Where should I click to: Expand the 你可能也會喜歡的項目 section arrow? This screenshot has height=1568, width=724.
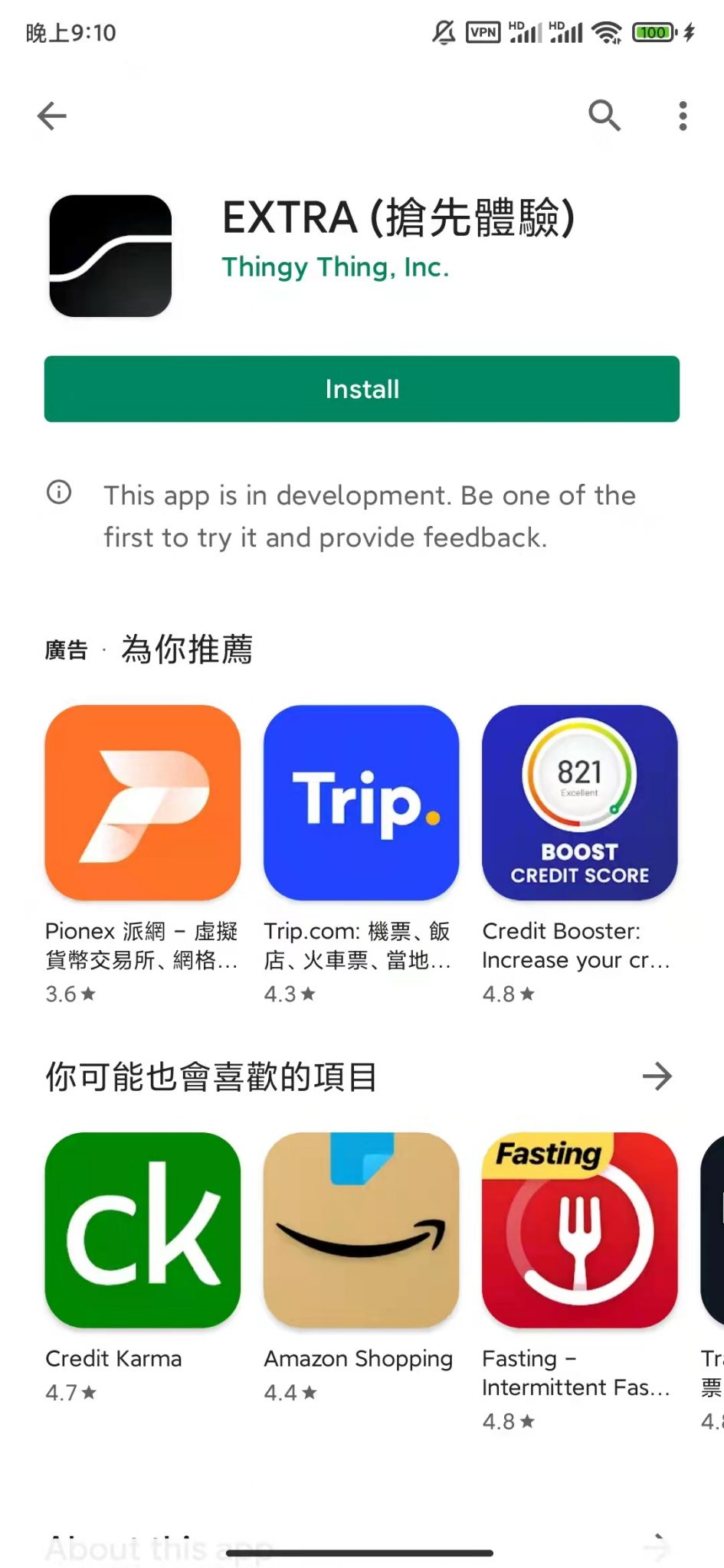(657, 1076)
